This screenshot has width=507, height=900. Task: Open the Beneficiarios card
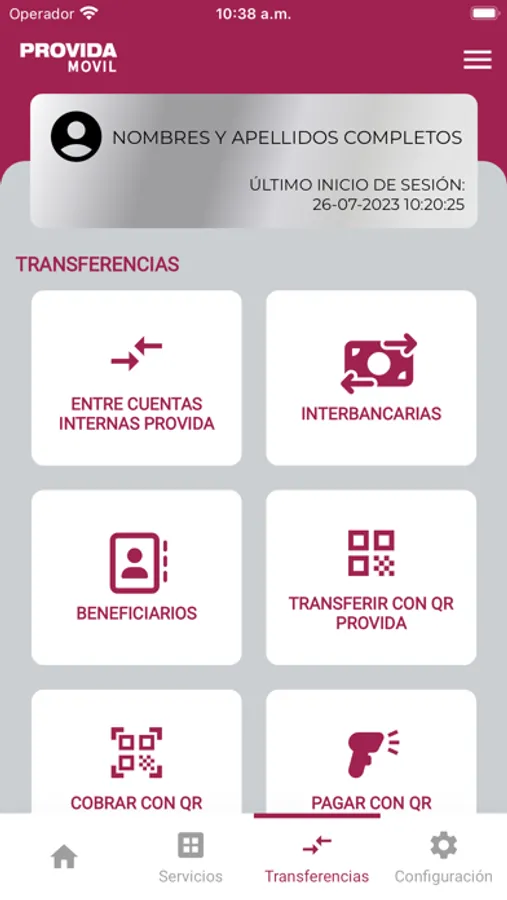137,577
